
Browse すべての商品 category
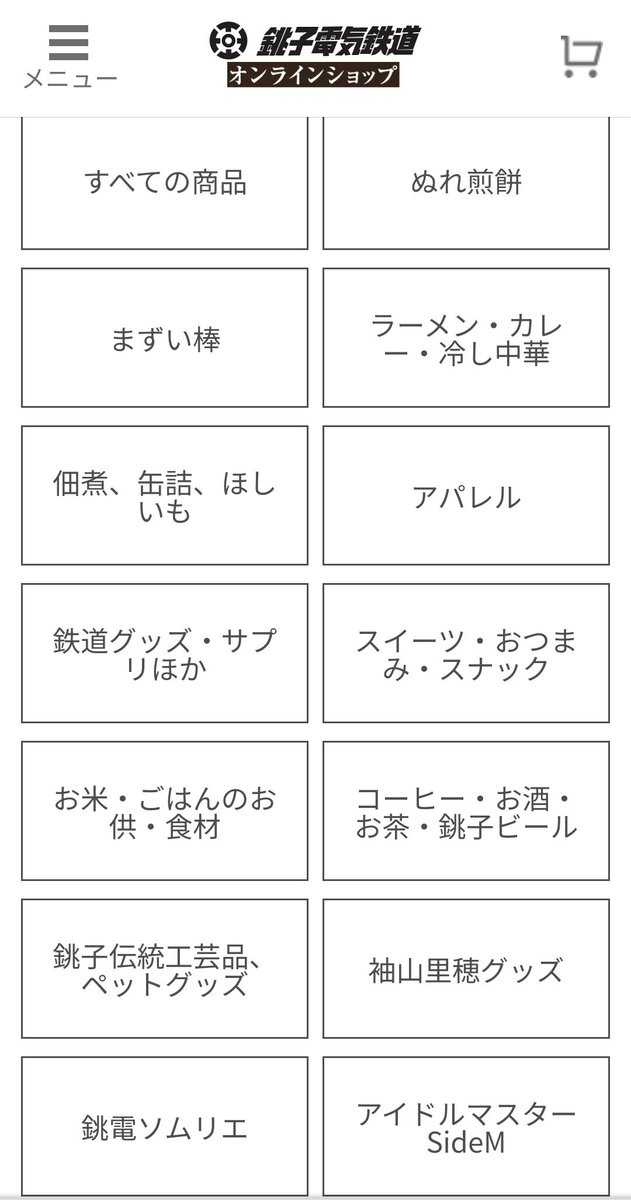click(x=165, y=183)
